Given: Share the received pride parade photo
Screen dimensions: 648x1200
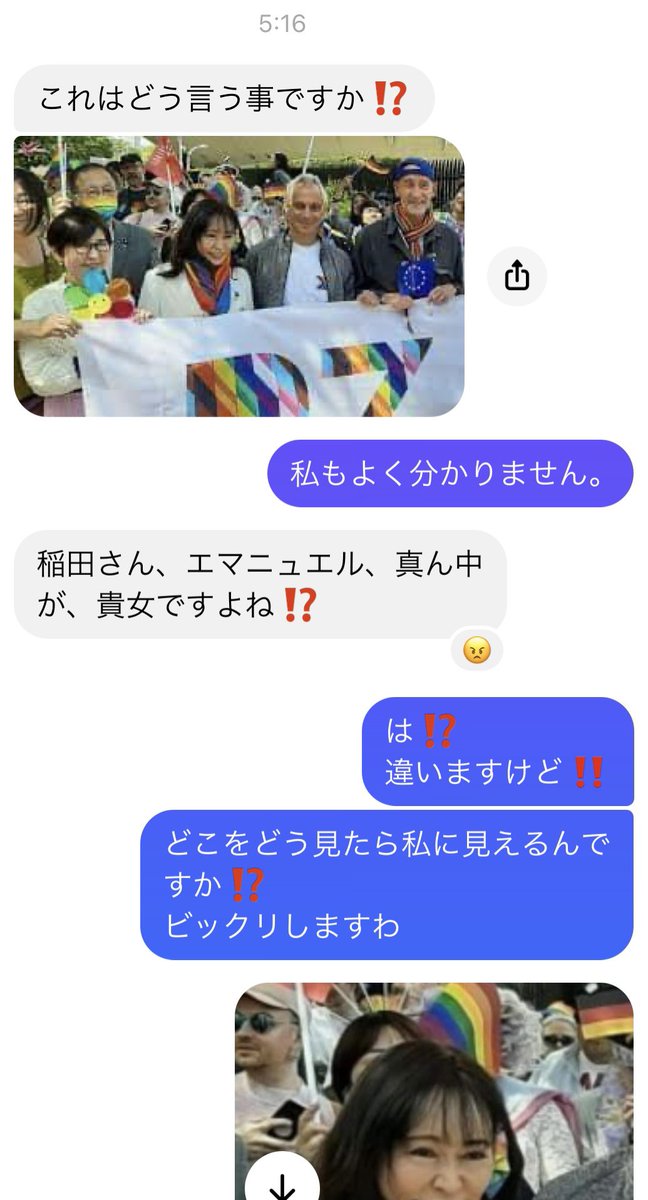Looking at the screenshot, I should pyautogui.click(x=516, y=276).
